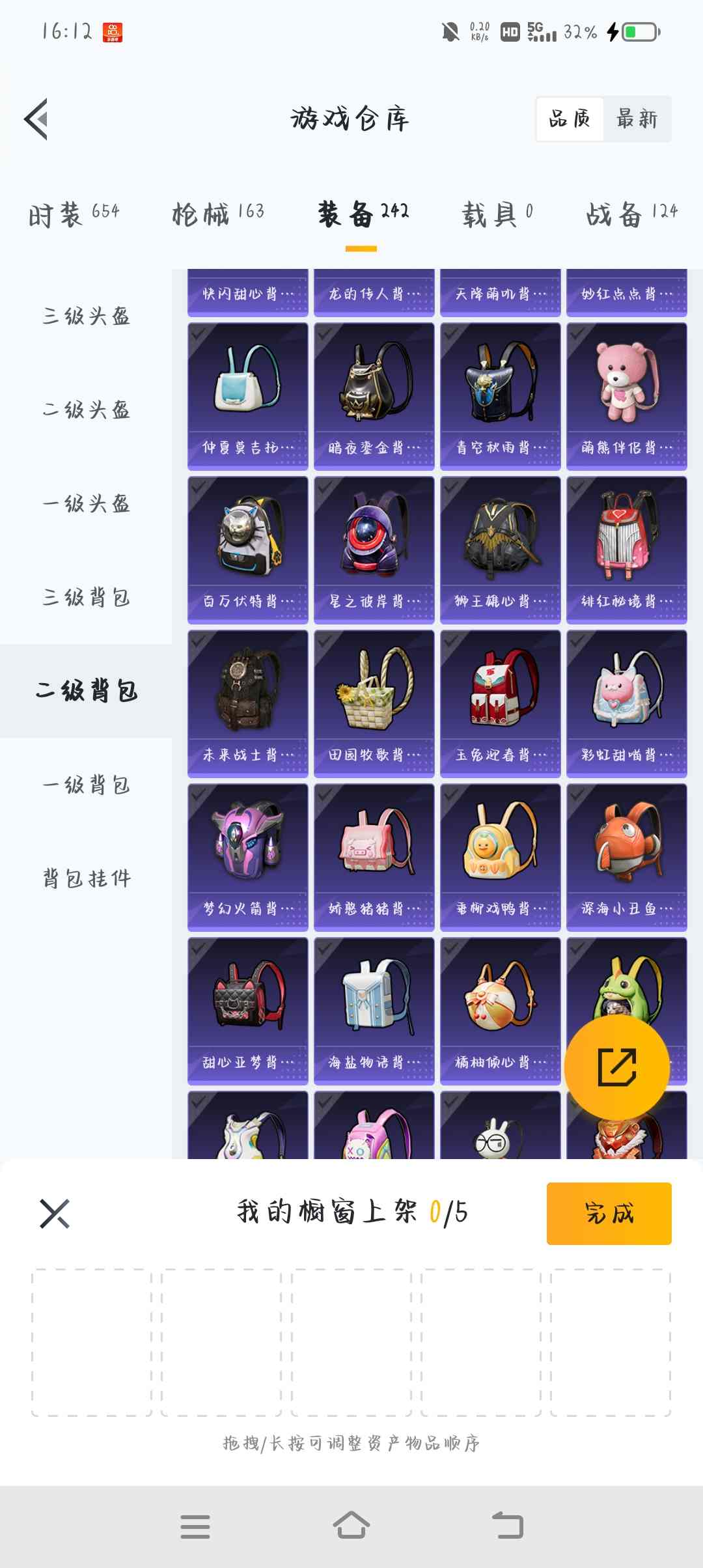Close the 我的橱窗上架 panel
This screenshot has height=1568, width=703.
click(55, 1214)
